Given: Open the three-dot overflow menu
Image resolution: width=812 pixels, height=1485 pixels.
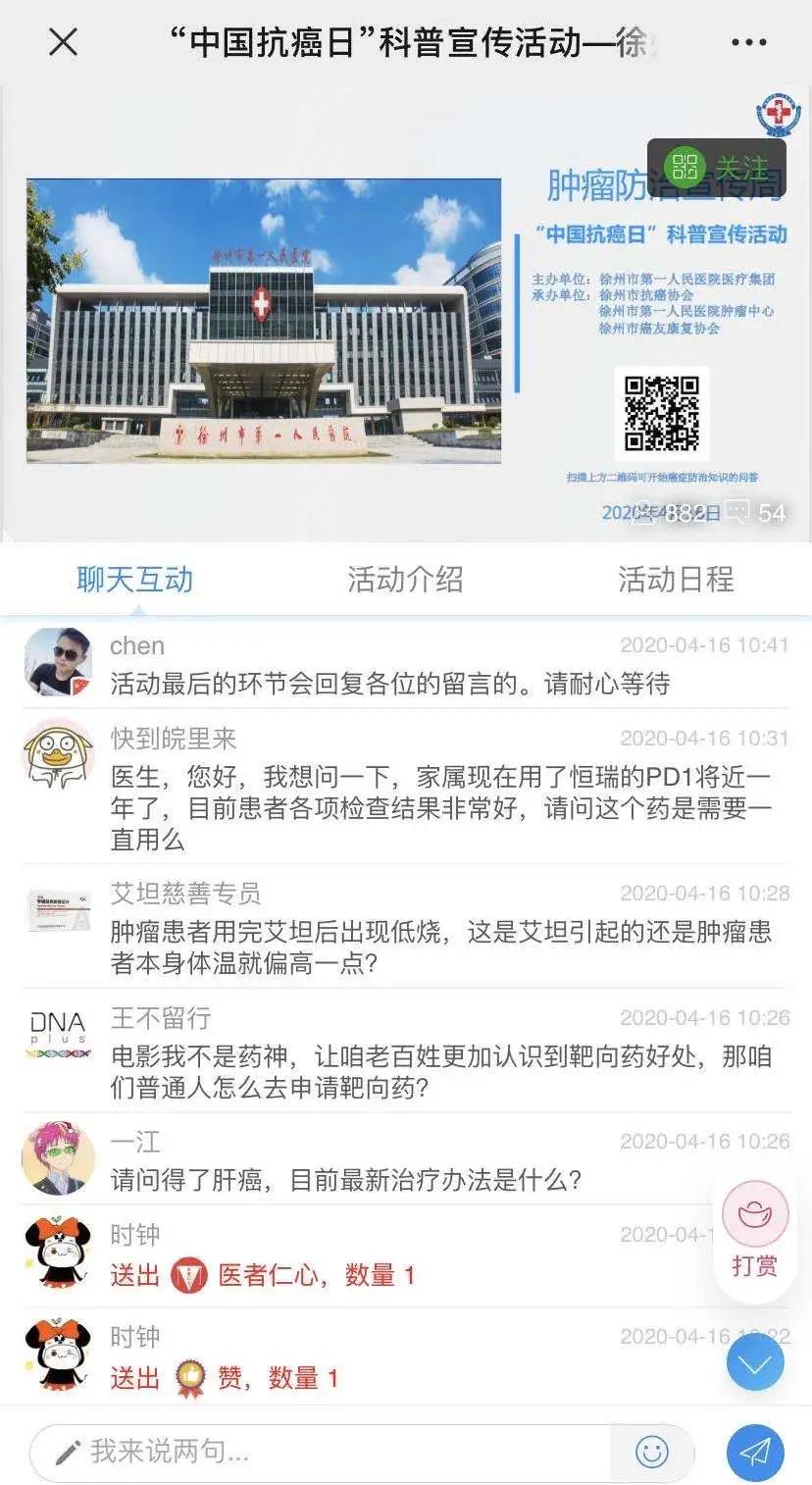Looking at the screenshot, I should coord(749,42).
